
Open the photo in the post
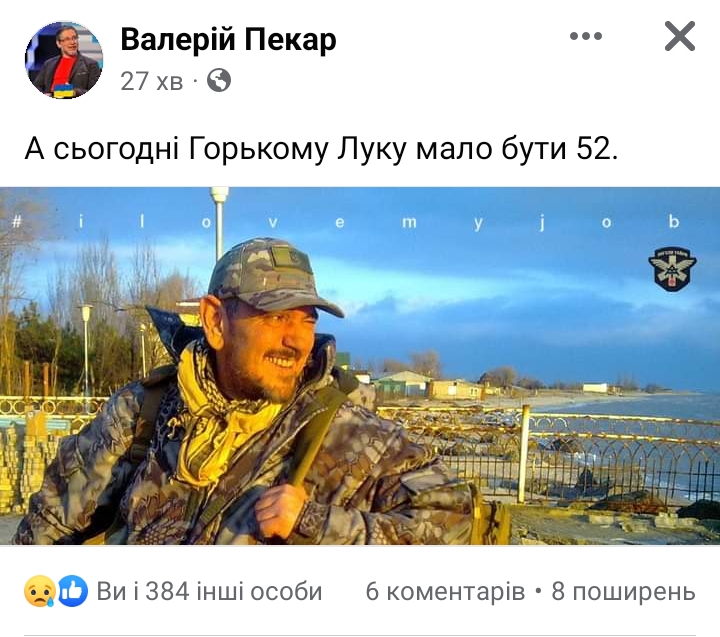[x=360, y=366]
